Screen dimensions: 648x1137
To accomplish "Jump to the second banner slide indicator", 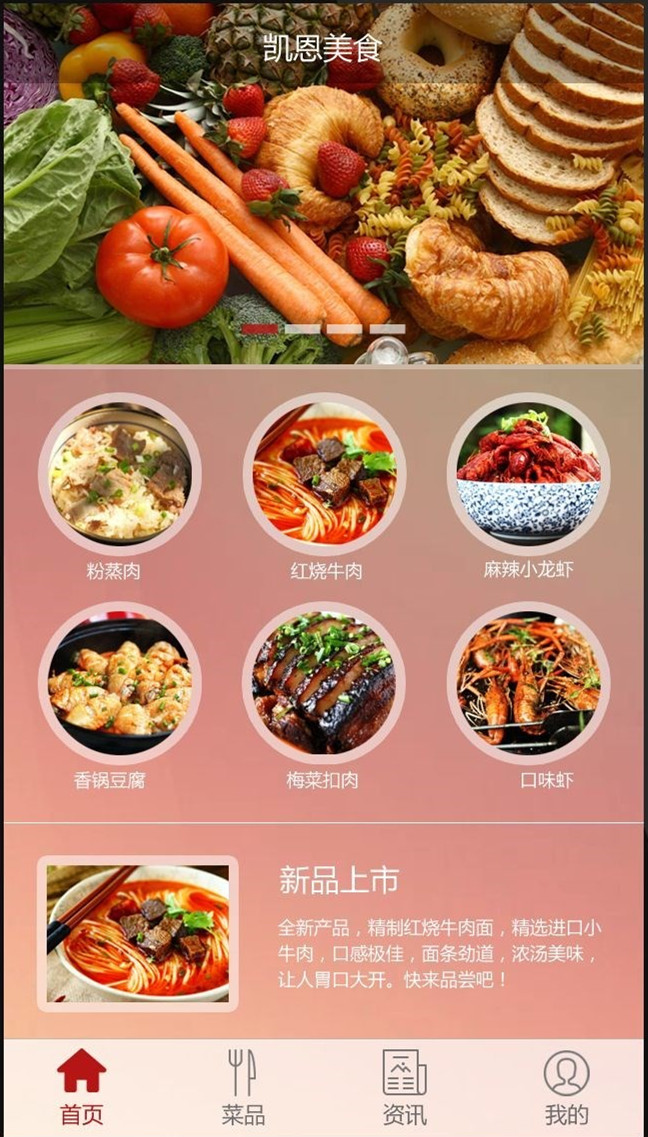I will coord(302,329).
